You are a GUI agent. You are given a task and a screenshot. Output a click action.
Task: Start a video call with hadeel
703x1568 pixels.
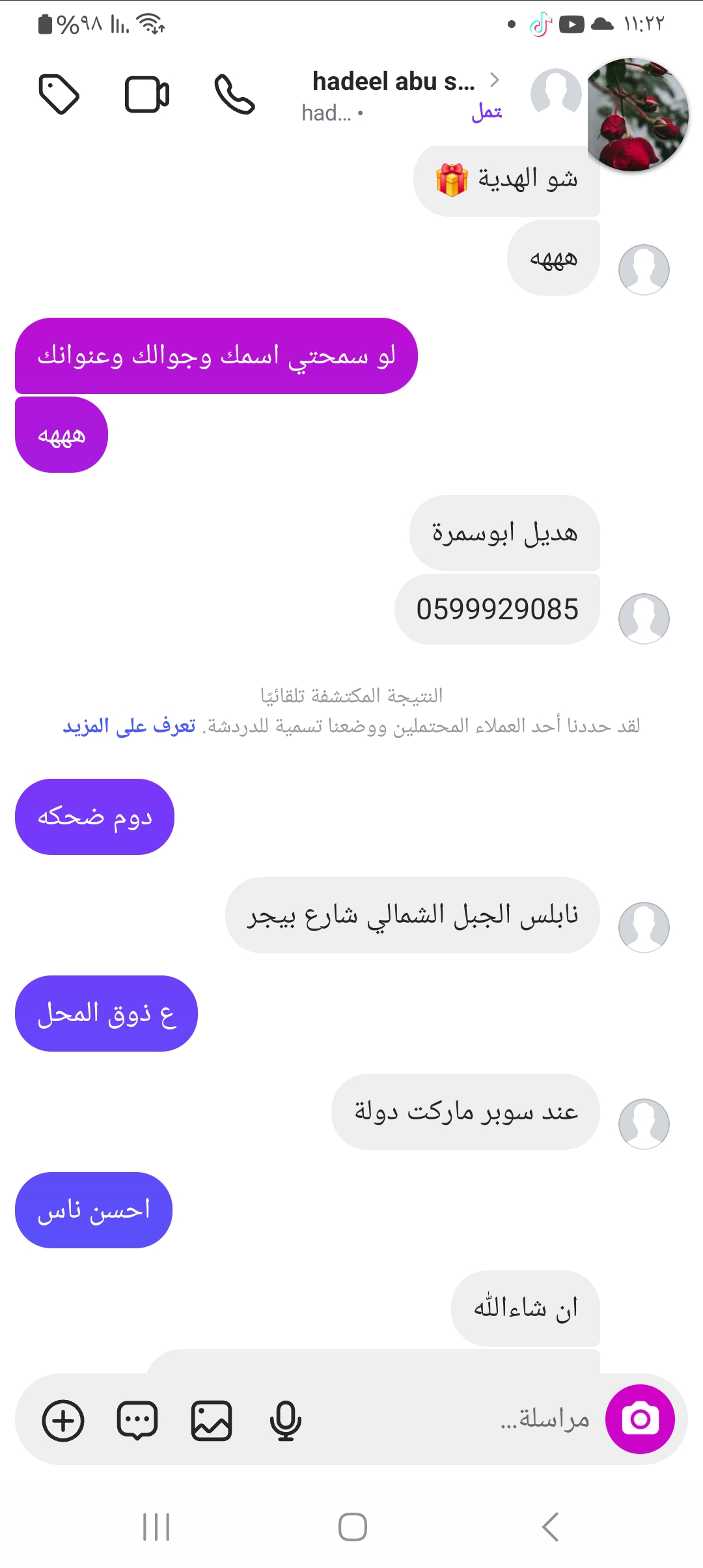(x=147, y=95)
